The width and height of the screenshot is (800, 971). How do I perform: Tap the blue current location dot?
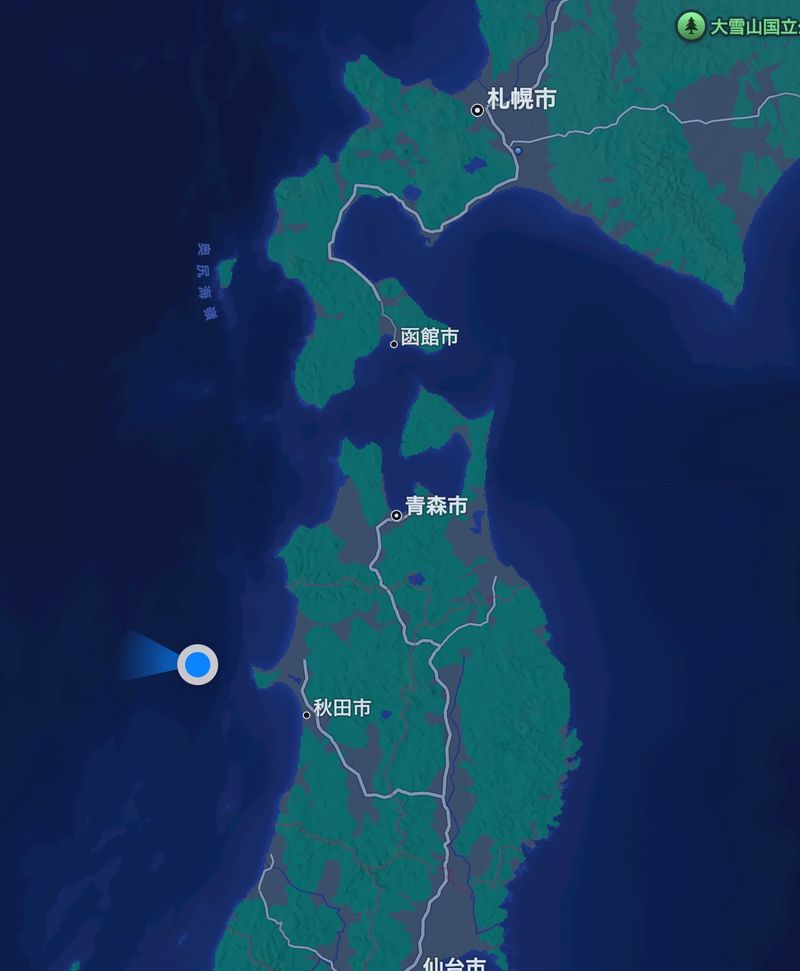tap(198, 664)
